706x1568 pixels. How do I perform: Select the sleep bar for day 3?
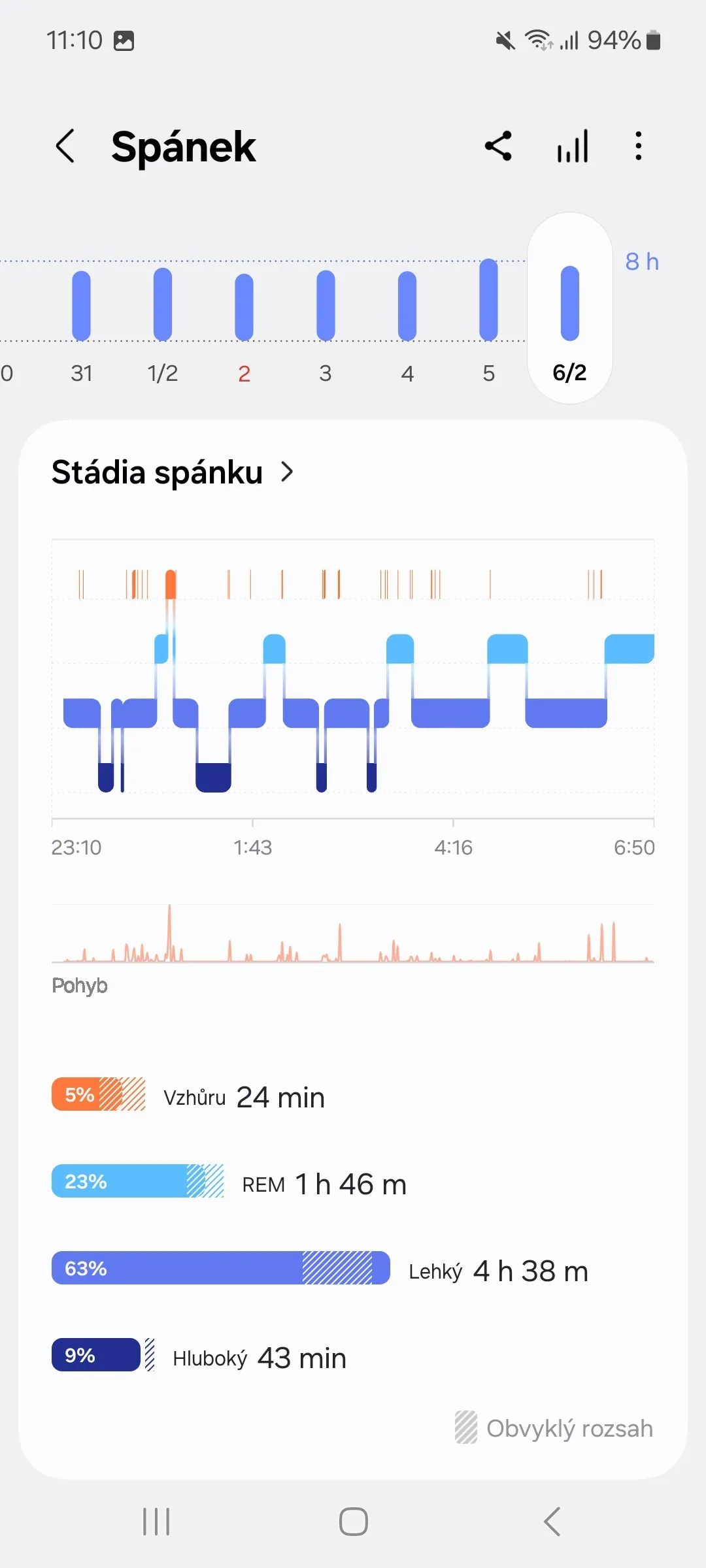click(x=326, y=306)
